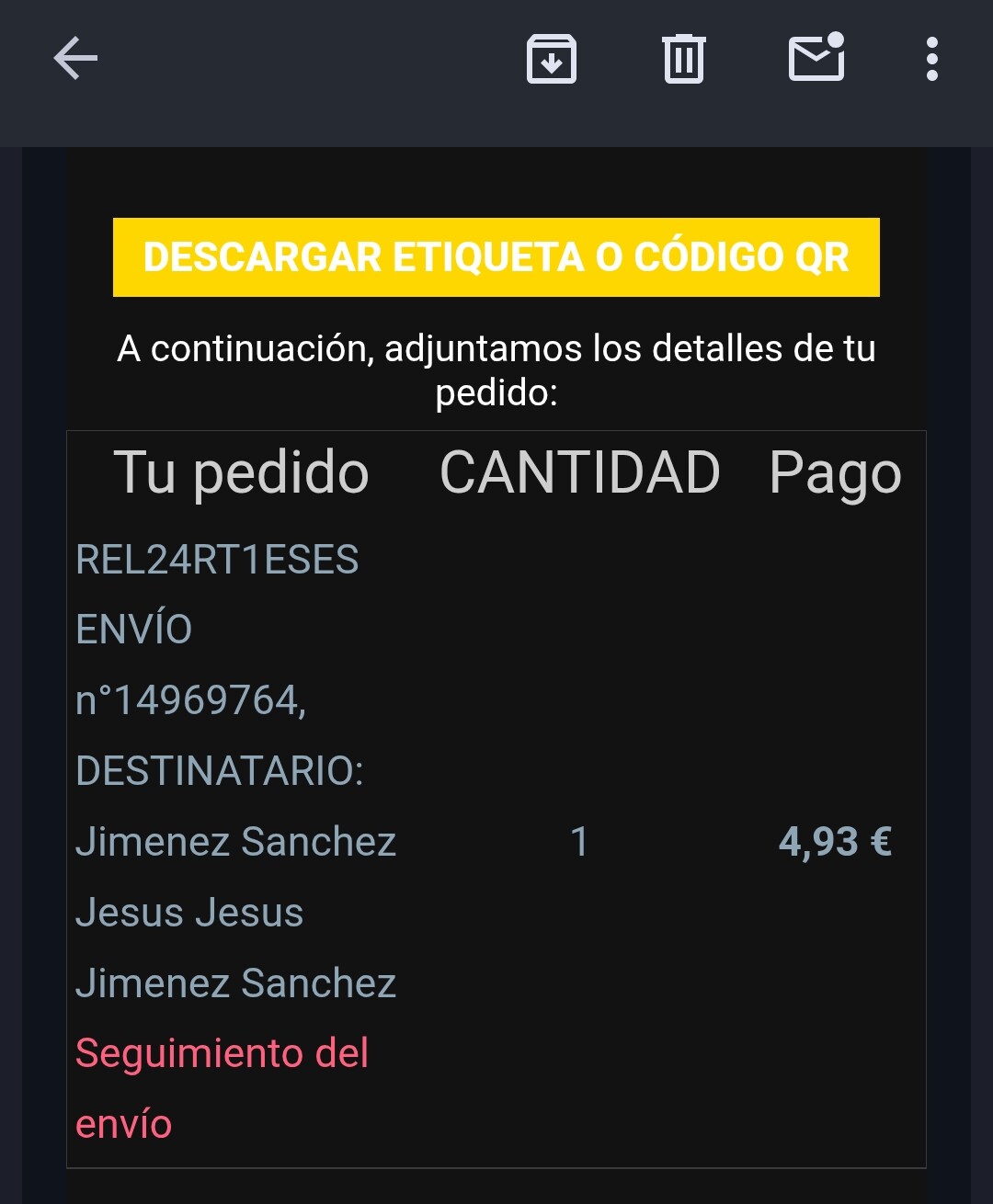Mark this email as unread
This screenshot has height=1204, width=993.
[x=816, y=59]
